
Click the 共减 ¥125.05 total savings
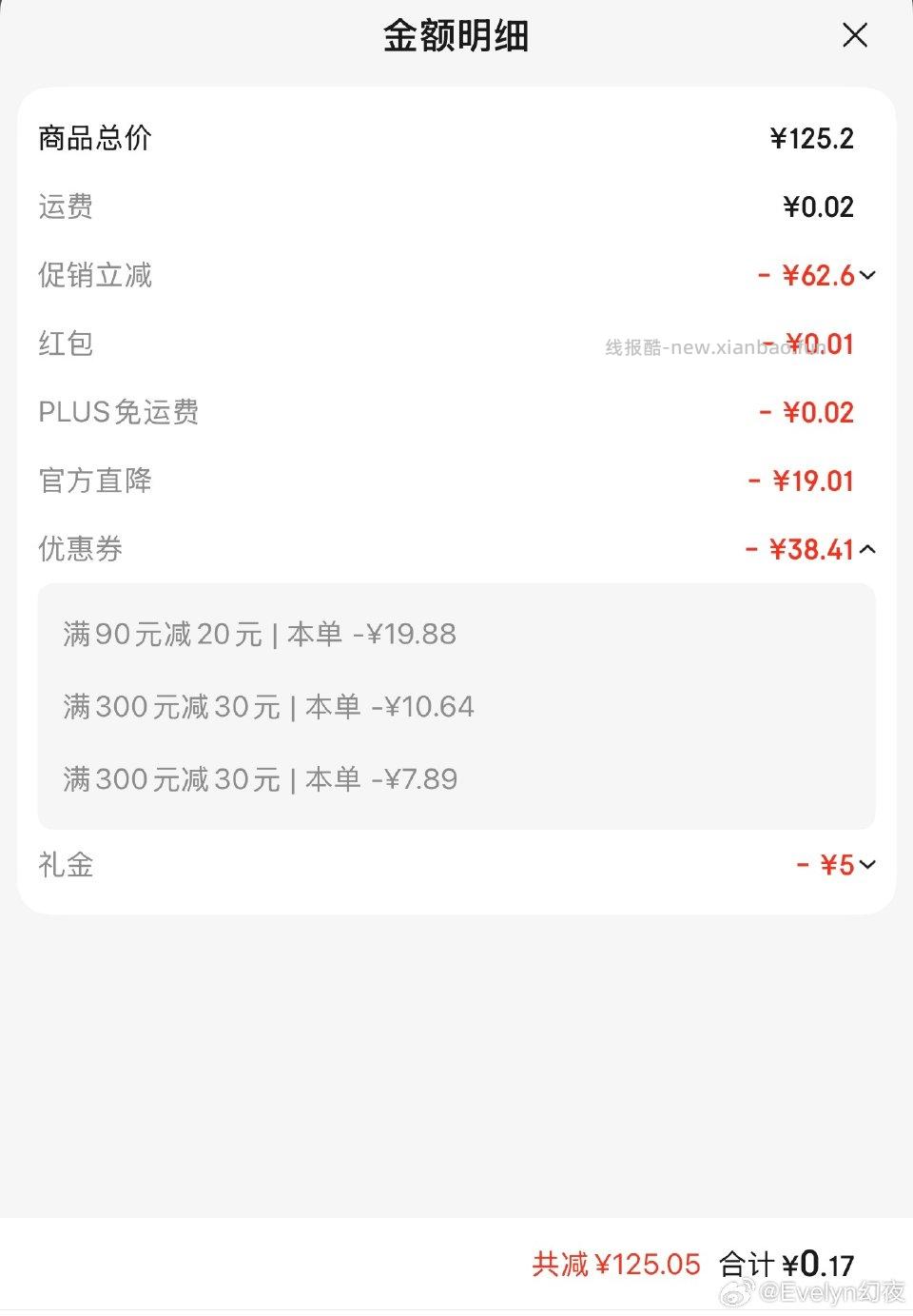tap(614, 1264)
